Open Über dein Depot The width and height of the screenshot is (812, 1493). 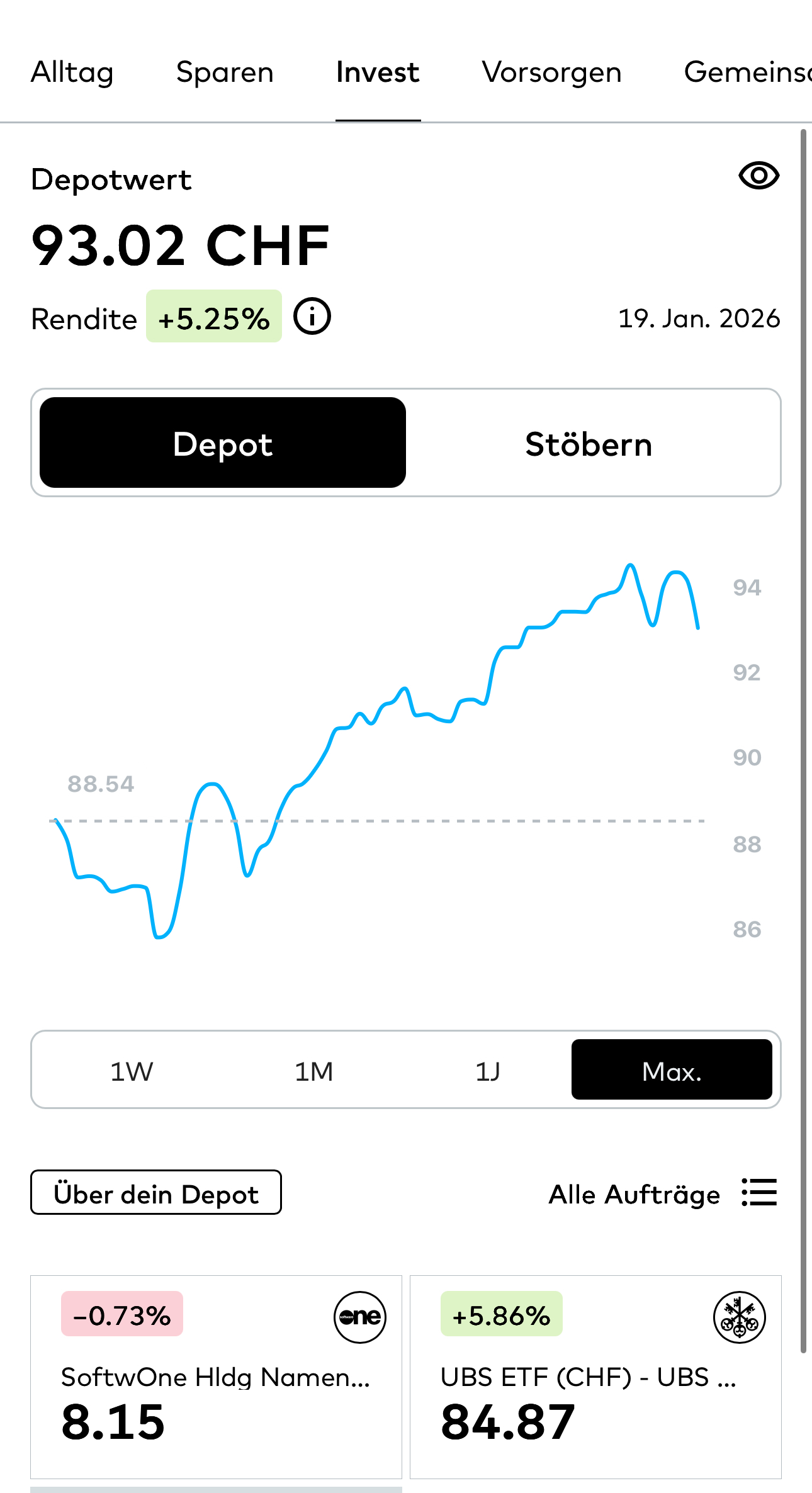[156, 1193]
